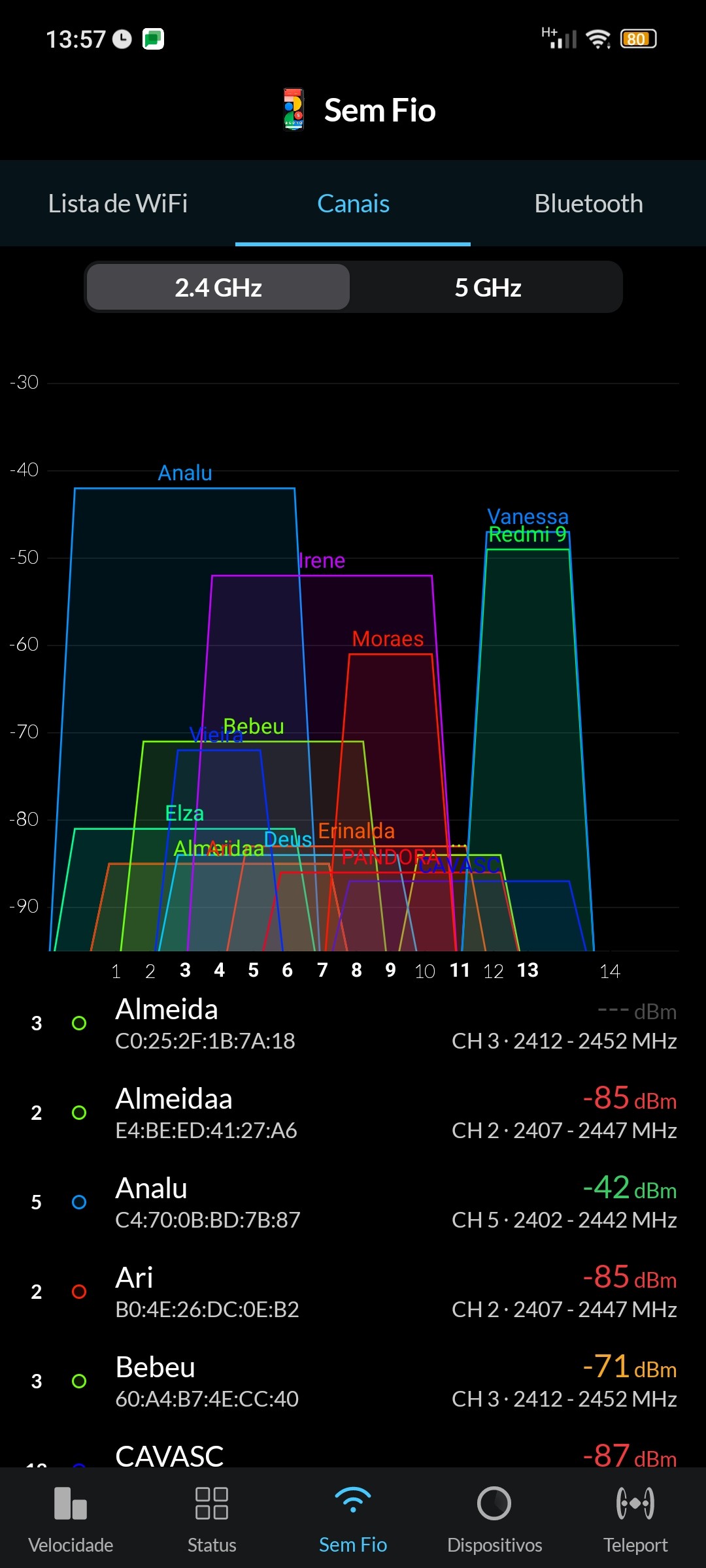Open the Almeida network row
This screenshot has width=706, height=1568.
(353, 1024)
